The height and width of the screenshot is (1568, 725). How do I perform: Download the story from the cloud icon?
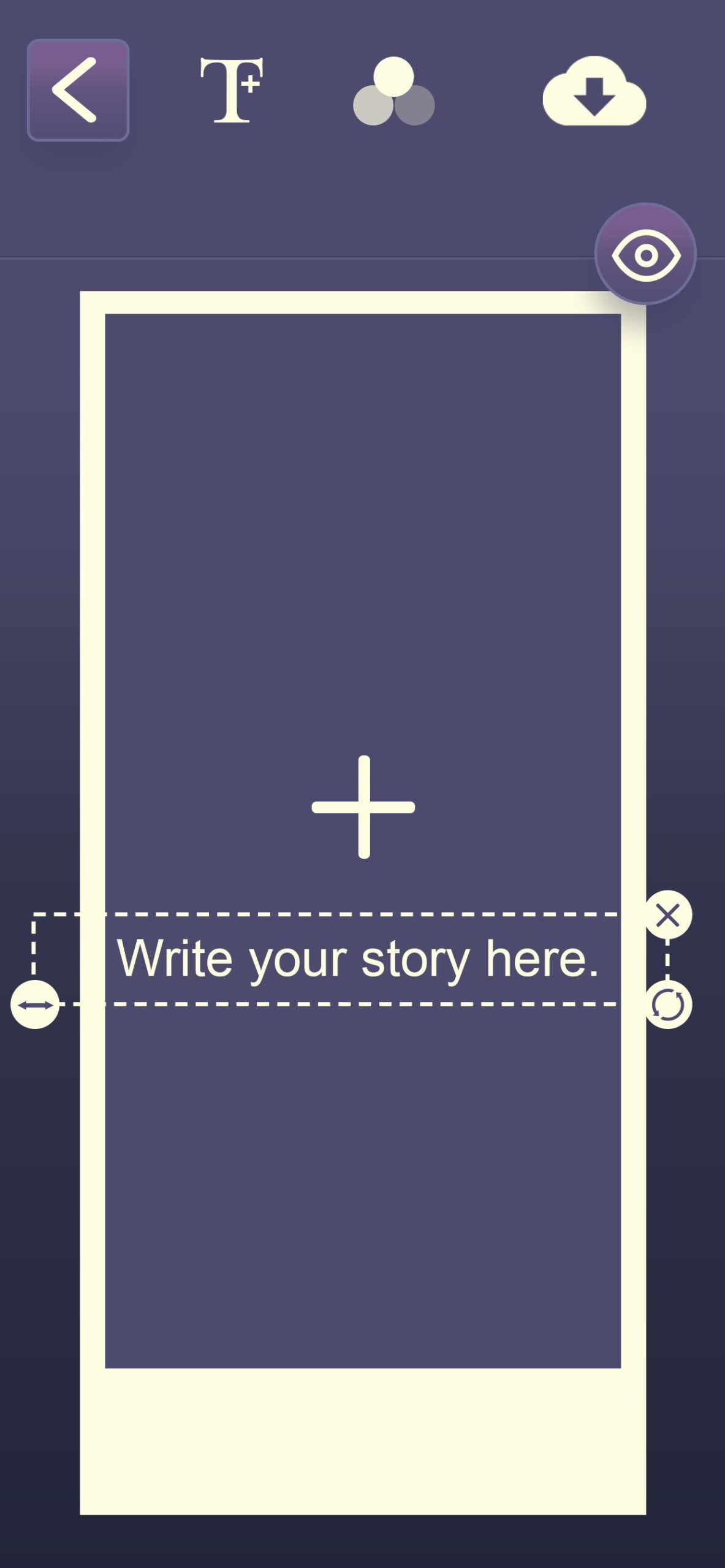594,91
